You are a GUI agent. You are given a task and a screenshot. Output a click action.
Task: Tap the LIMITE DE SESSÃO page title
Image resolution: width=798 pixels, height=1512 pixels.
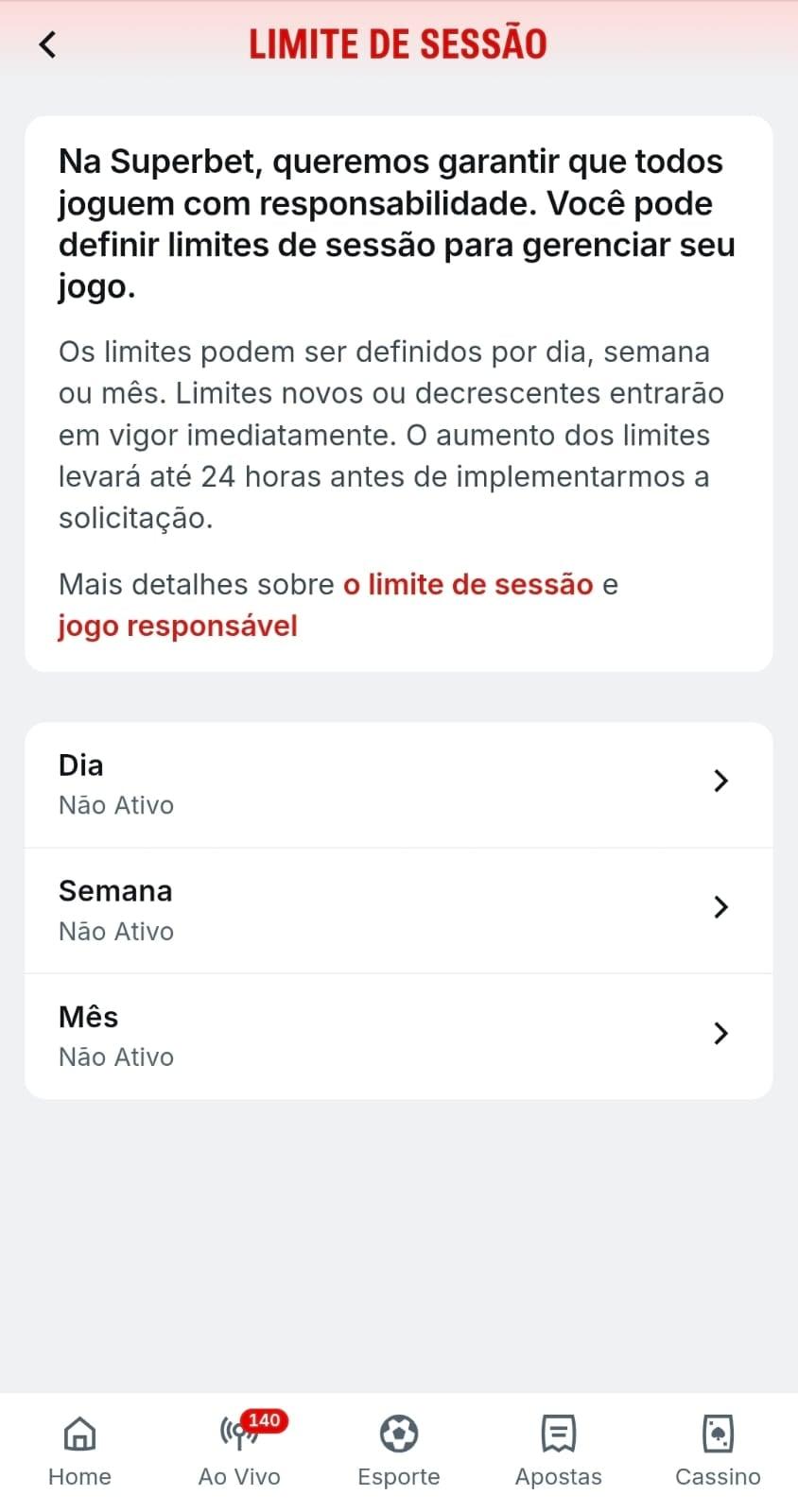pos(398,43)
